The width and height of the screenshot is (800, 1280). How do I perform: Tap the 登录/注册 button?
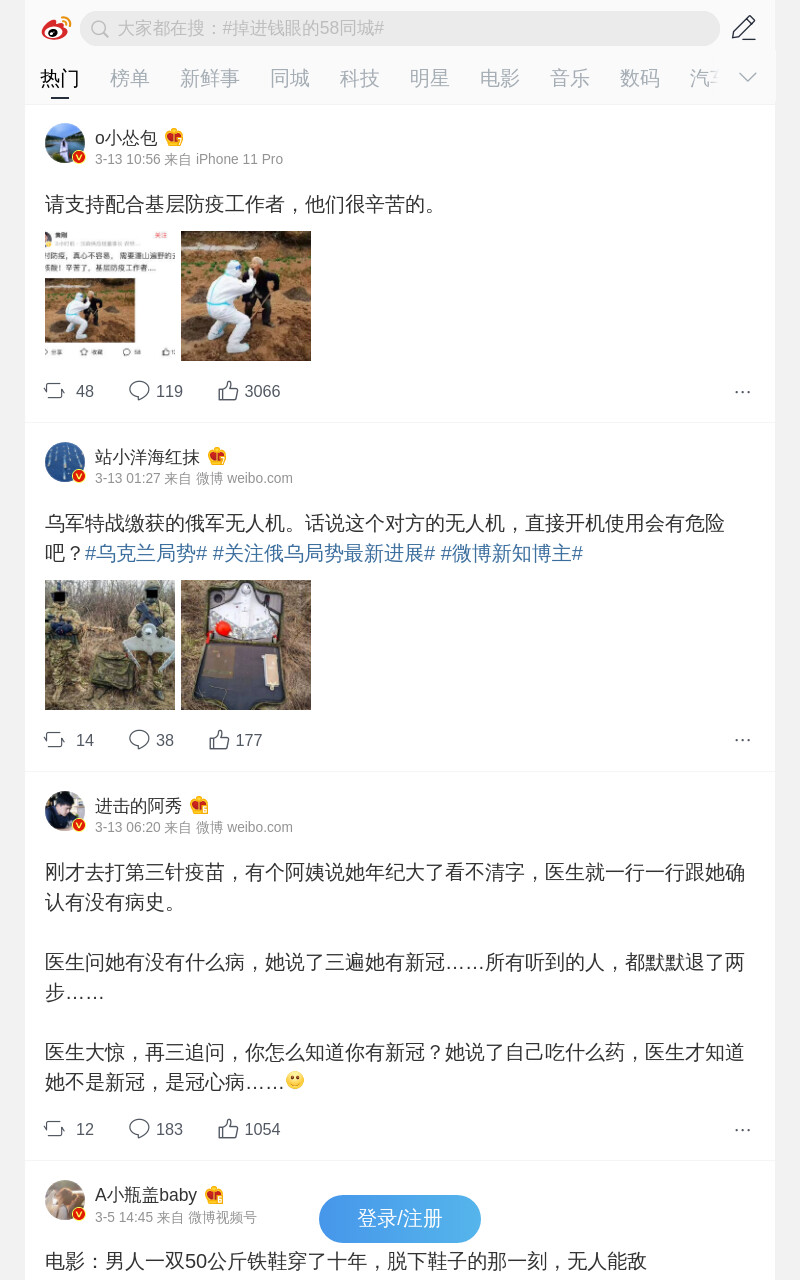pyautogui.click(x=400, y=1219)
